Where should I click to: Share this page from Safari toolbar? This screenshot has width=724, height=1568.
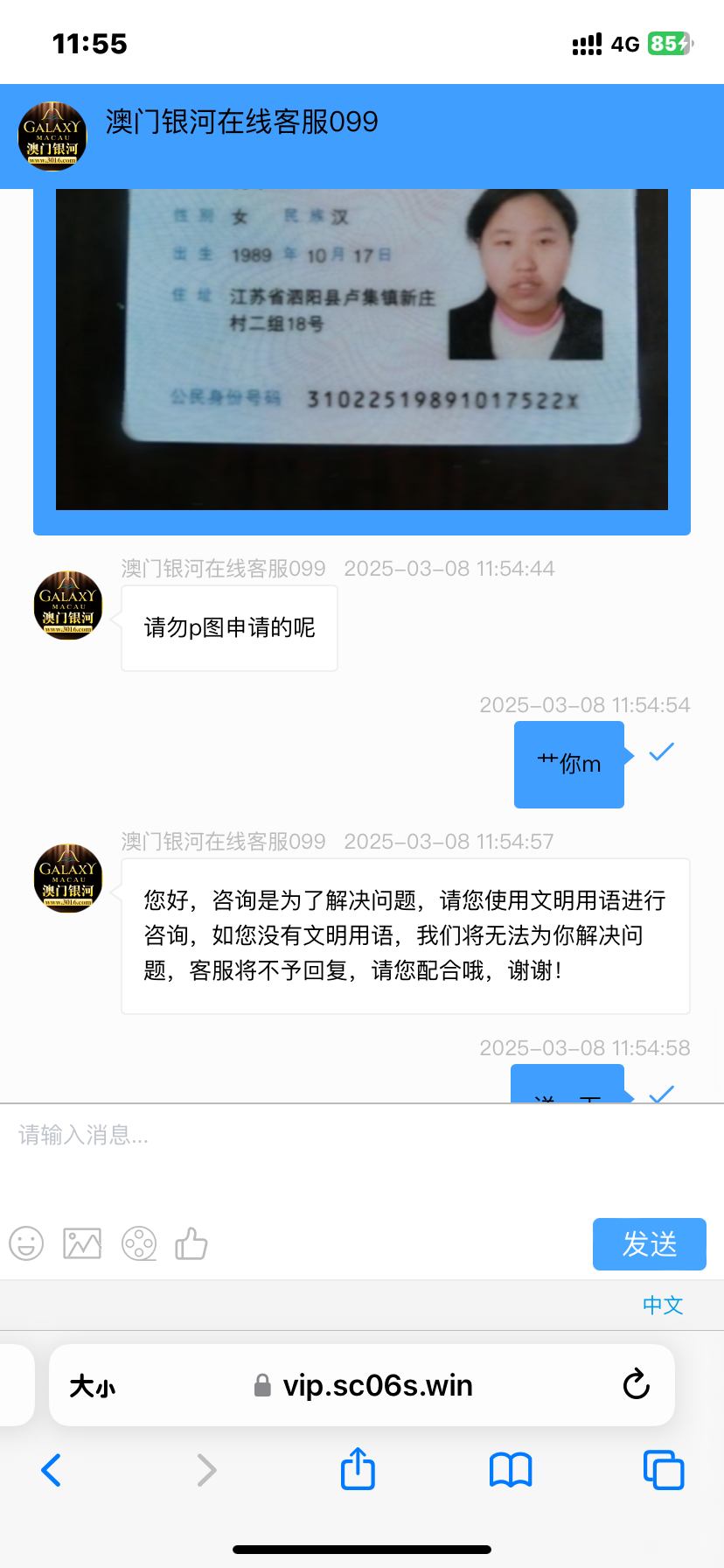(x=358, y=1468)
